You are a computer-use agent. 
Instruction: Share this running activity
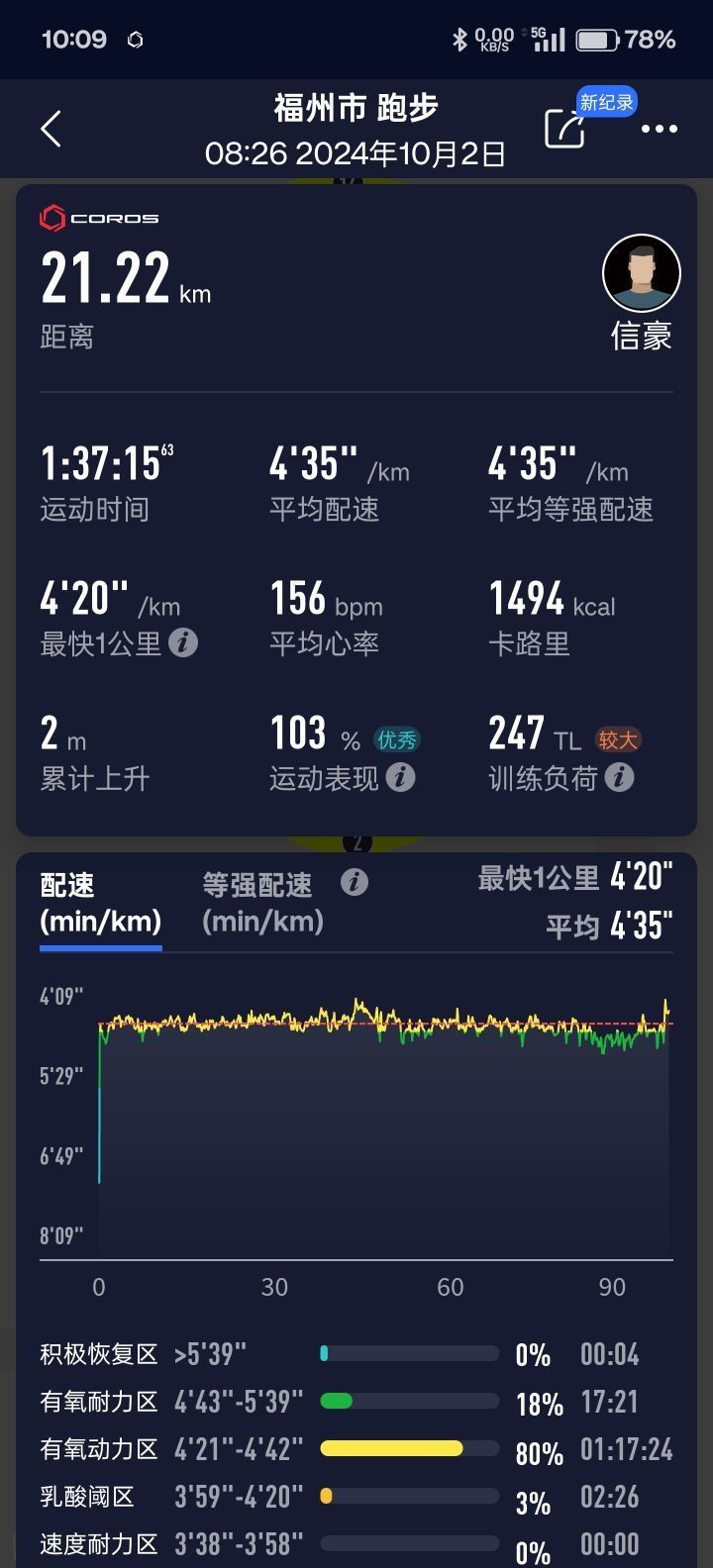564,130
